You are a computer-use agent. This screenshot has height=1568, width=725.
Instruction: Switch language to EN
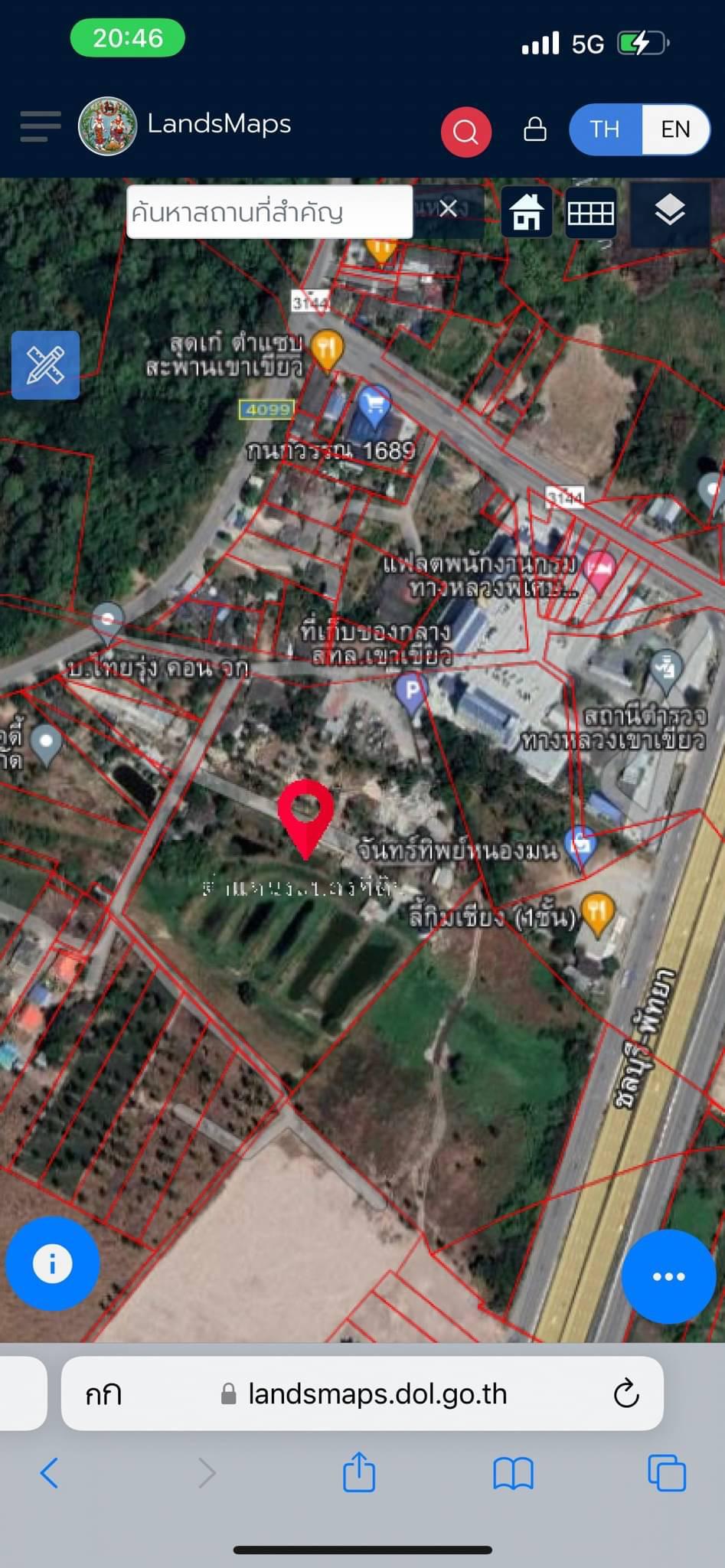675,129
